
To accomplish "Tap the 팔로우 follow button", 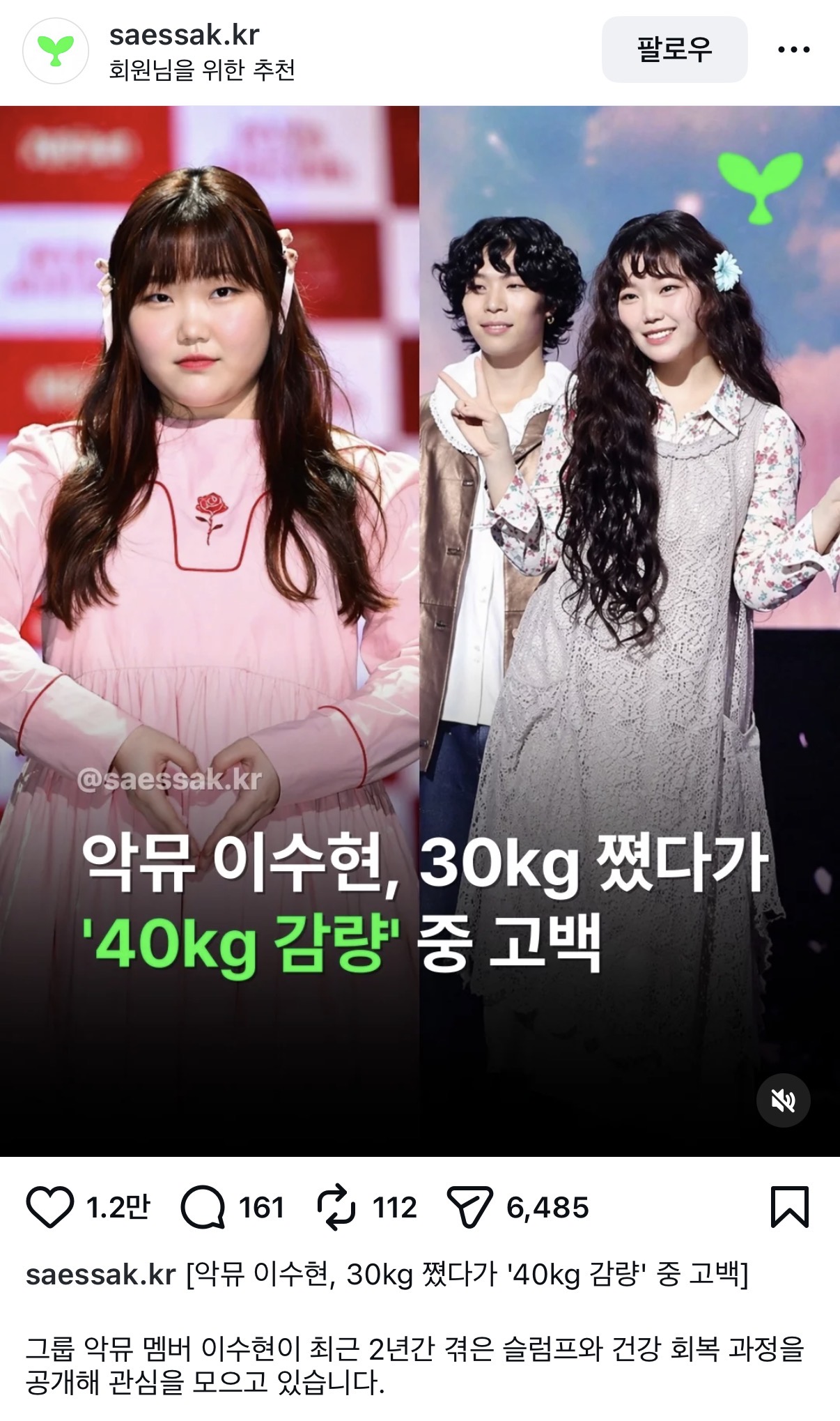I will 674,49.
